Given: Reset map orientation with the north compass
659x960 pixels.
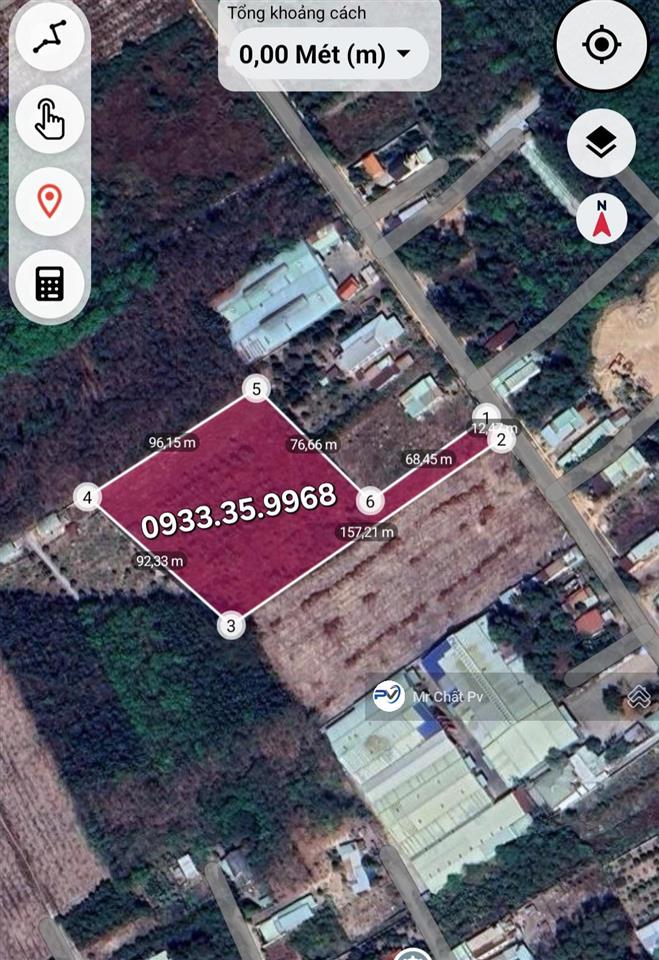Looking at the screenshot, I should pos(602,219).
